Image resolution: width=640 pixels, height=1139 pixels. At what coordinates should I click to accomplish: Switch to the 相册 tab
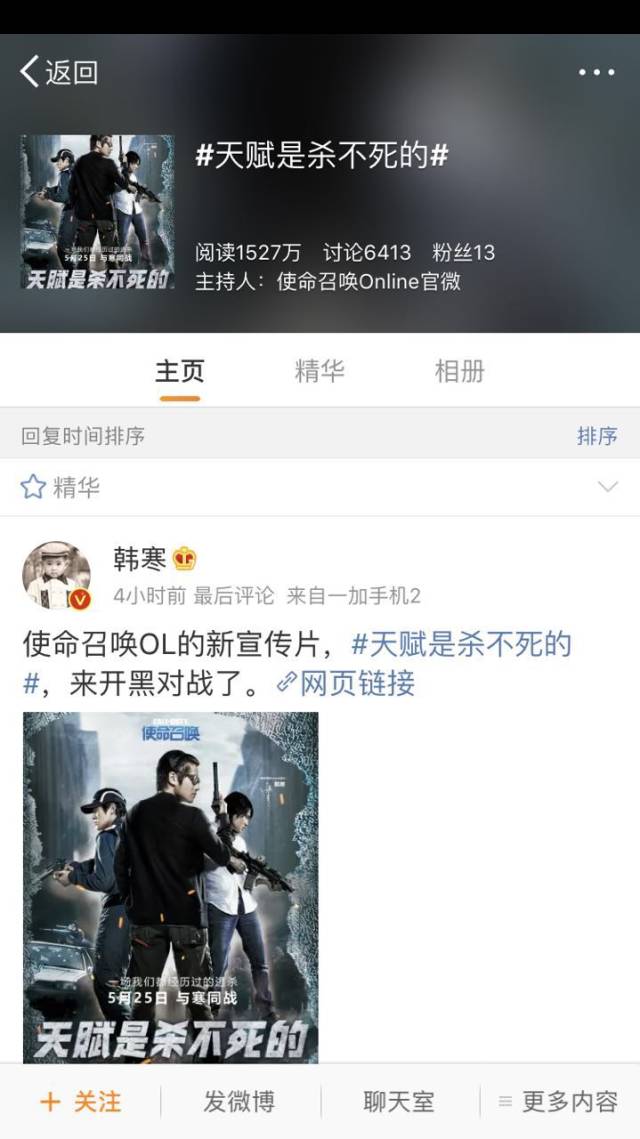coord(459,371)
